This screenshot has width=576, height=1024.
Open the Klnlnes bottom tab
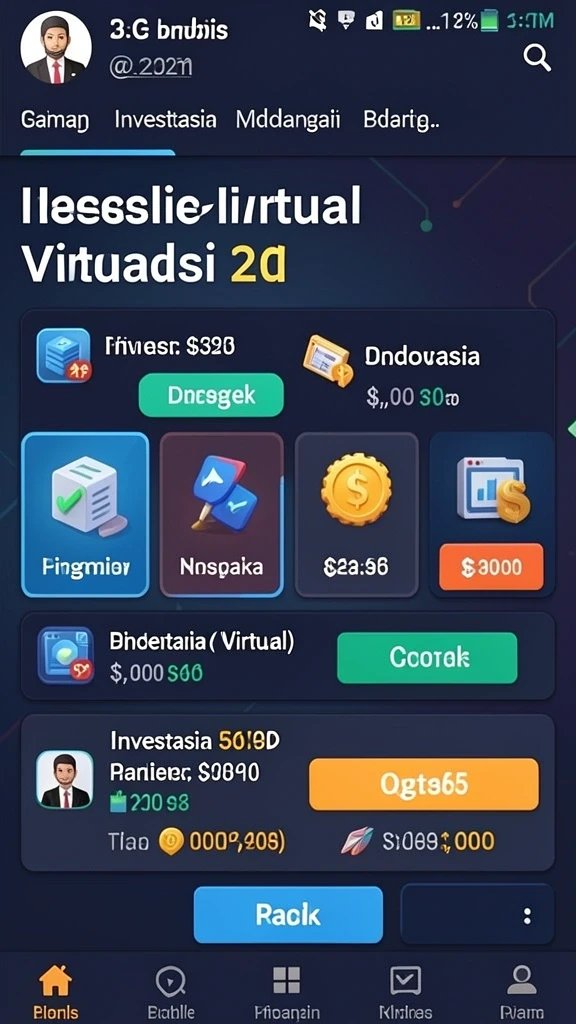point(405,992)
